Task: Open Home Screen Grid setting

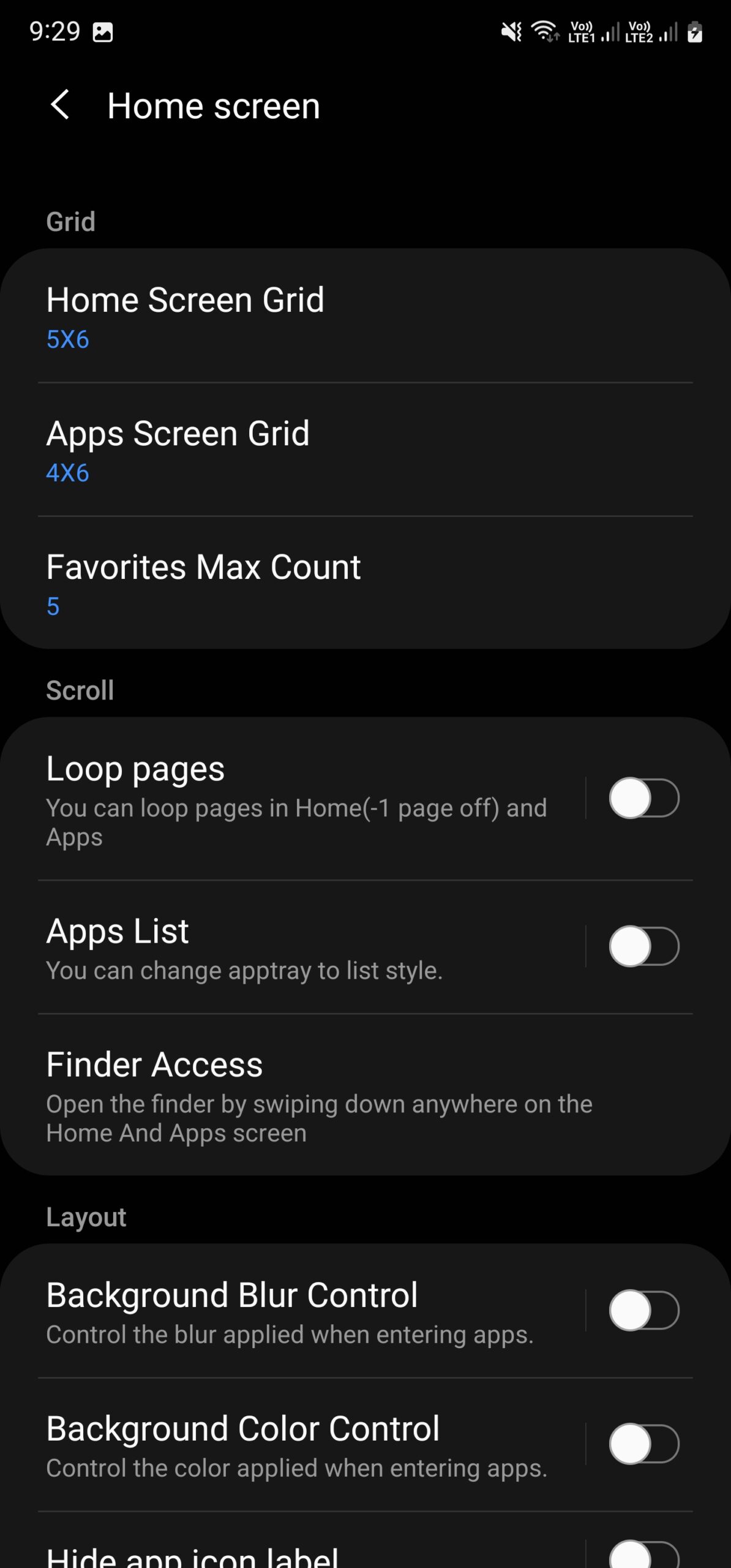Action: (x=365, y=317)
